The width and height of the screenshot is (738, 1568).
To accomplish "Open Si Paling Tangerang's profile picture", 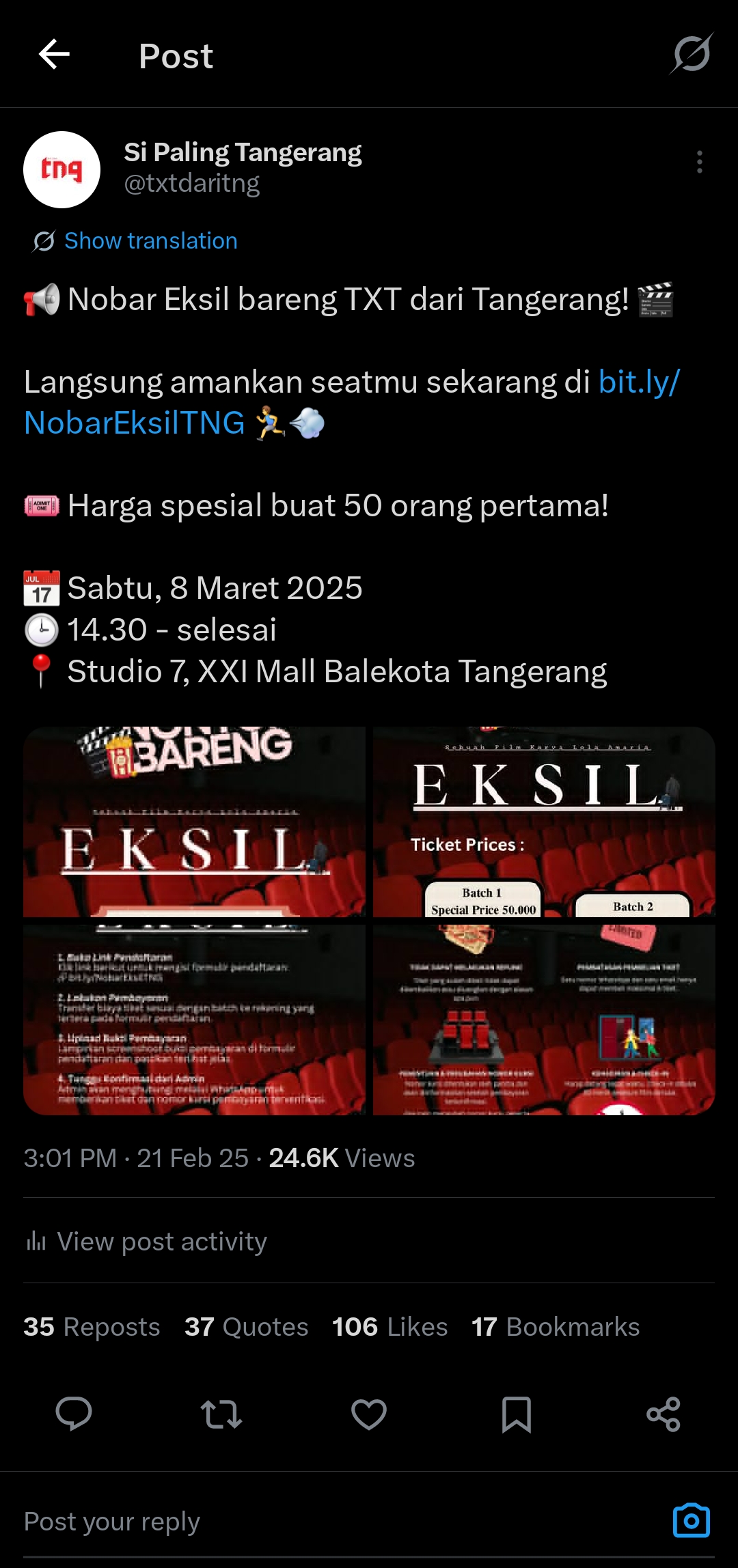I will tap(61, 169).
